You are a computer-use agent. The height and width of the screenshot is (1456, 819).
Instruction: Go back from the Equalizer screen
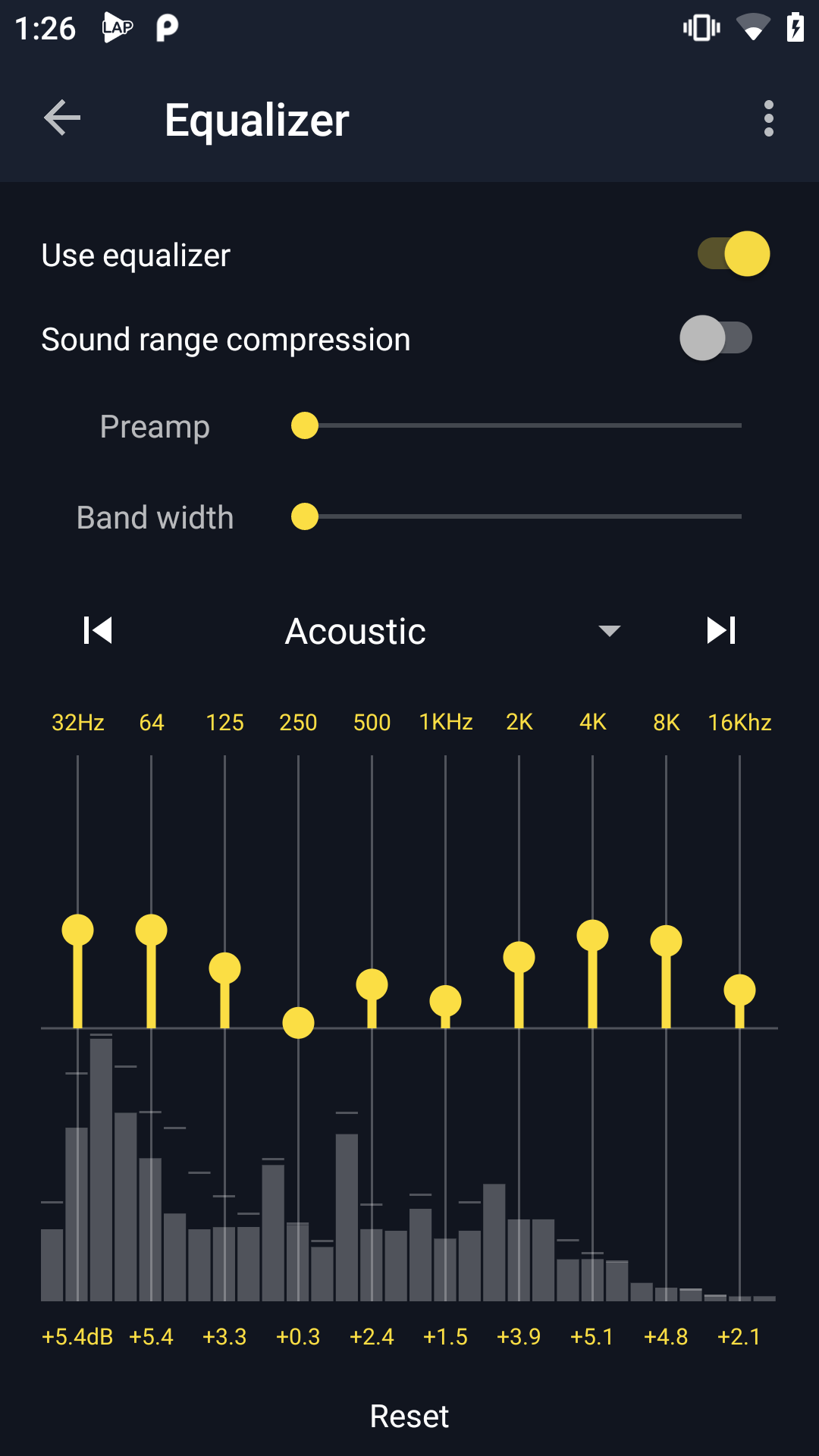pos(62,118)
